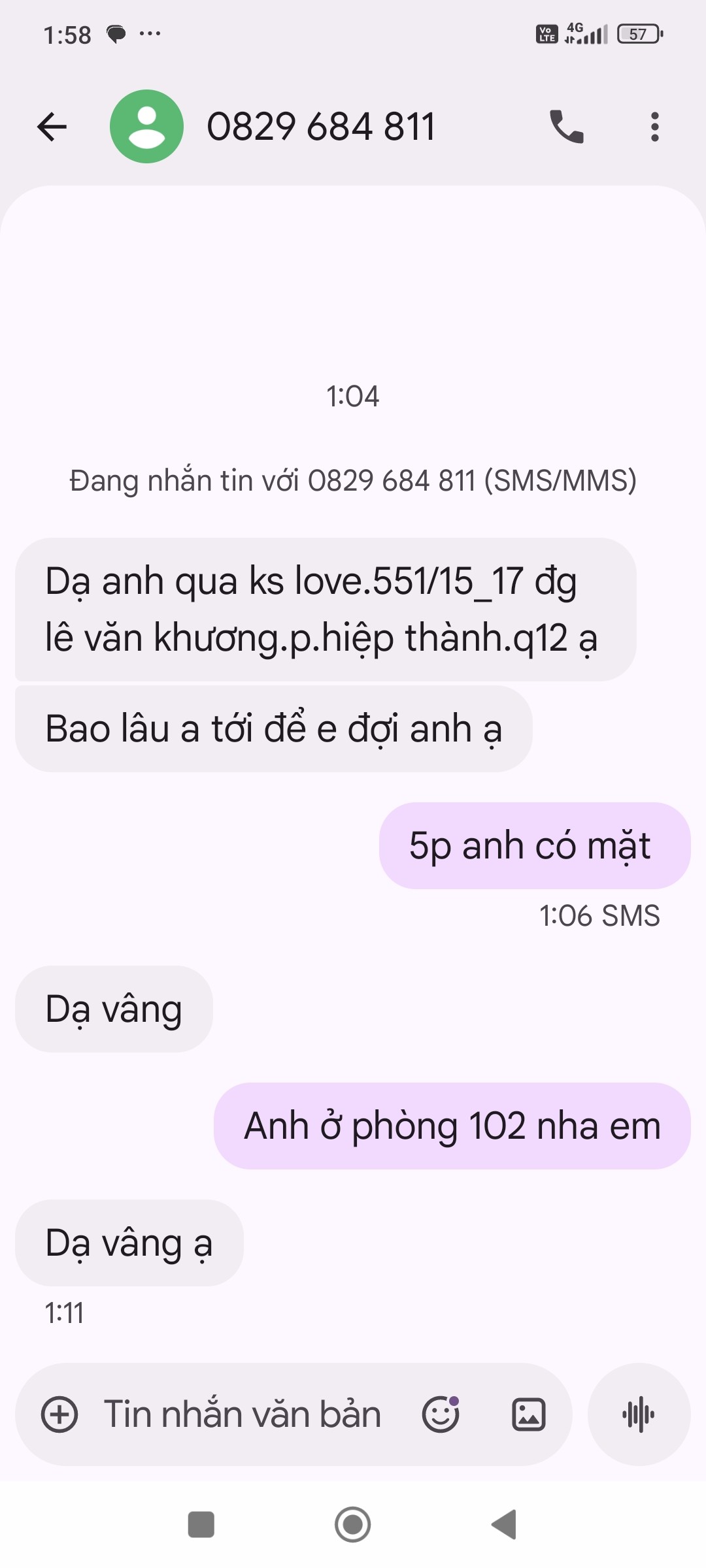The image size is (706, 1568).
Task: Record a voice message
Action: (639, 1414)
